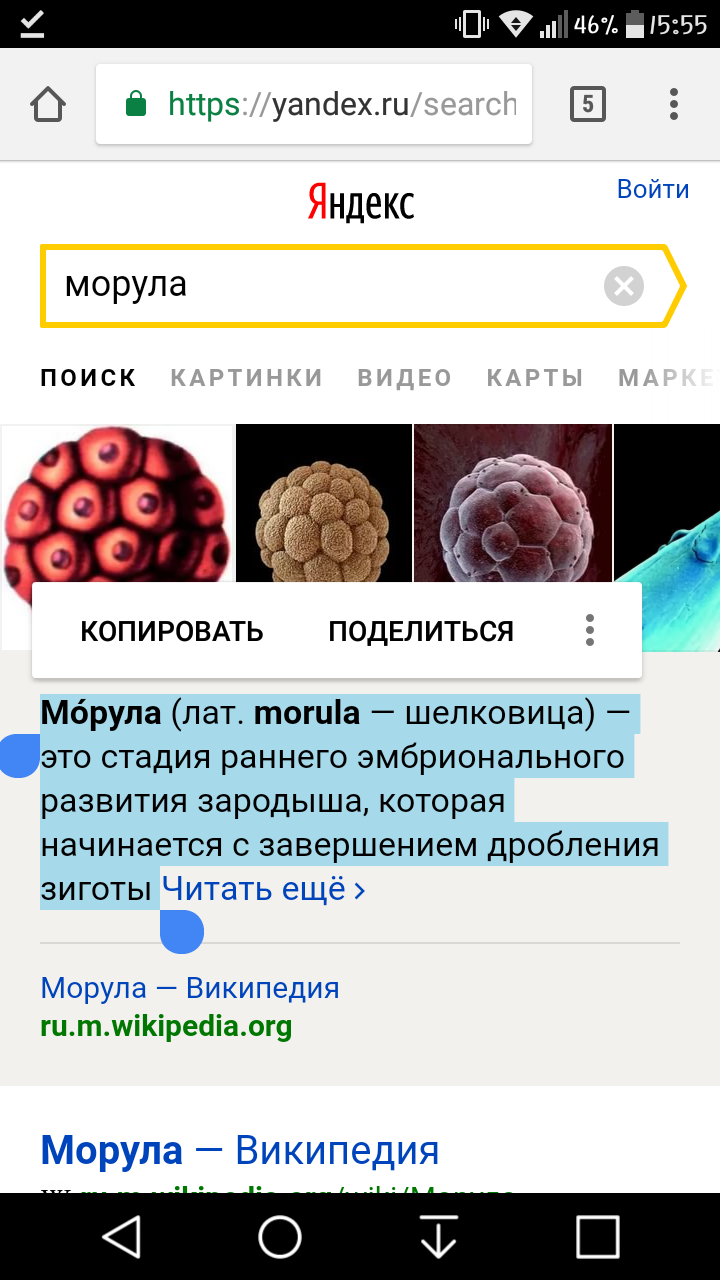Follow the Читать ещё link
This screenshot has width=720, height=1280.
[x=264, y=889]
